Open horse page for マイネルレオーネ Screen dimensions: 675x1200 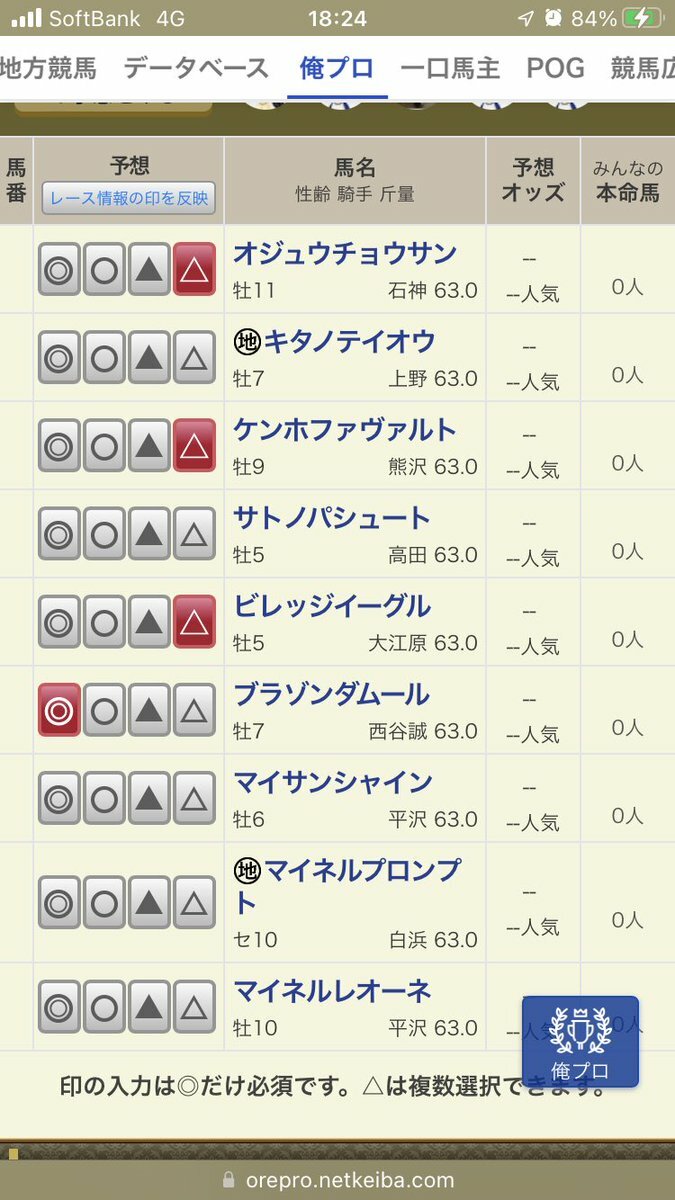333,991
